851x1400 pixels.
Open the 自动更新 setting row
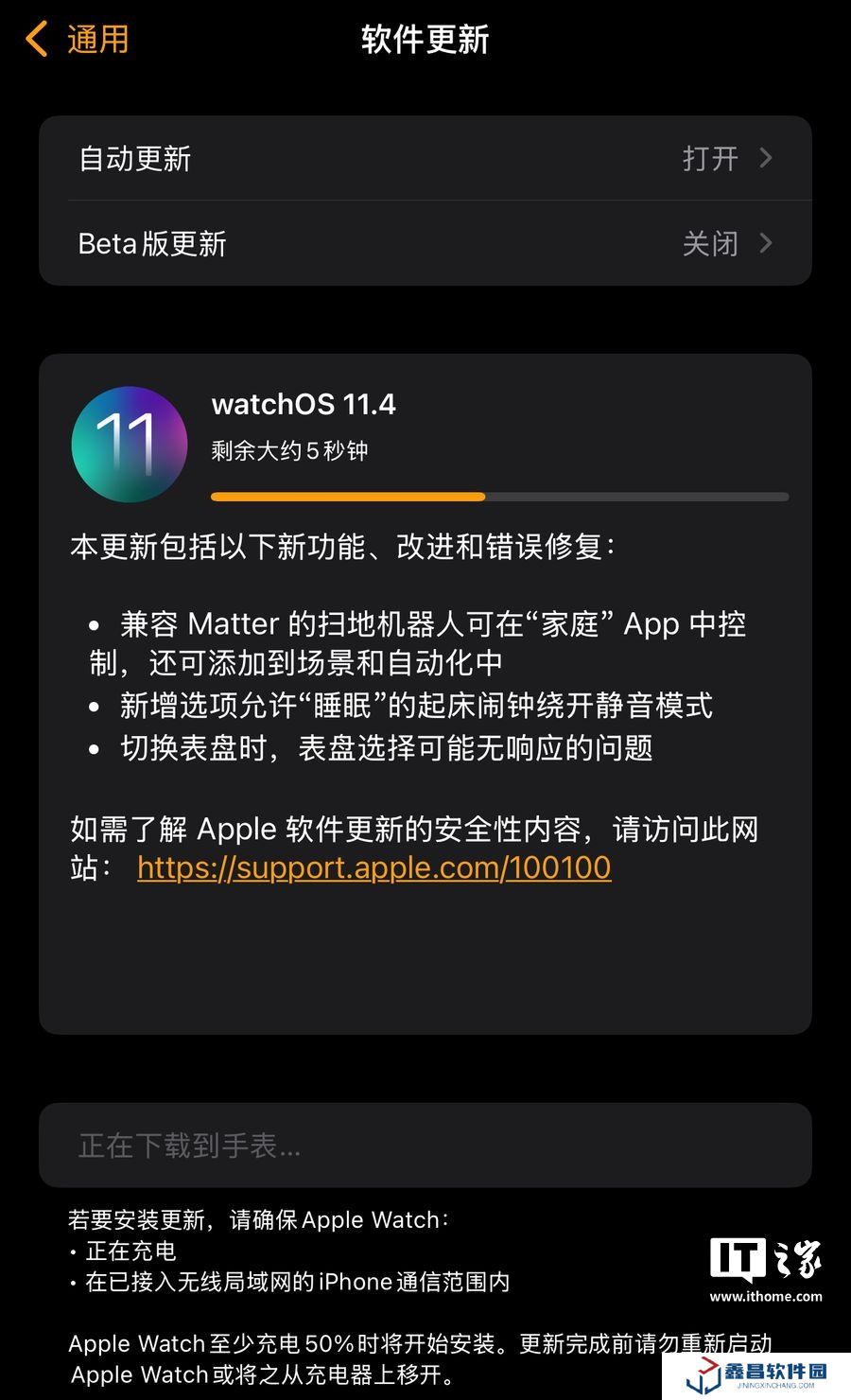pyautogui.click(x=425, y=158)
